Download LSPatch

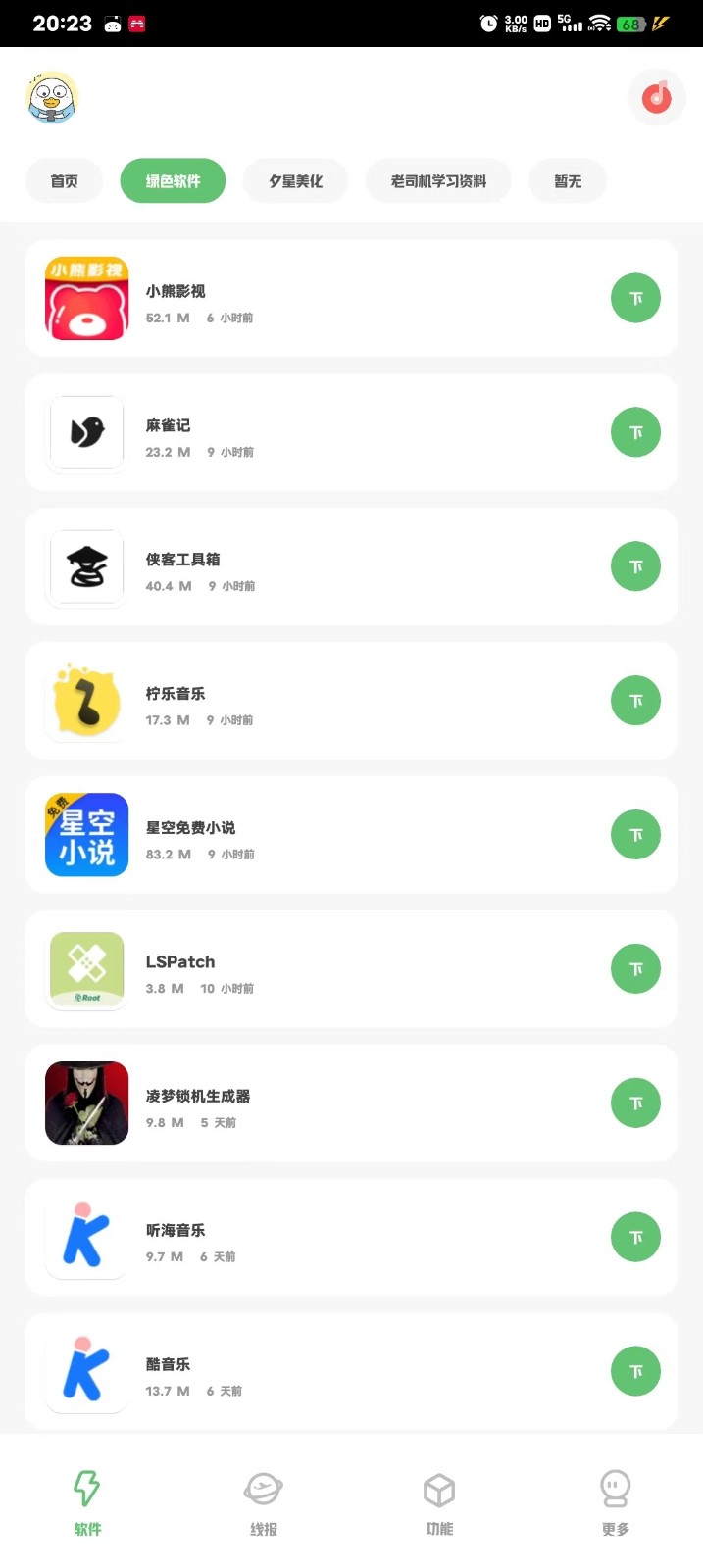[x=635, y=969]
